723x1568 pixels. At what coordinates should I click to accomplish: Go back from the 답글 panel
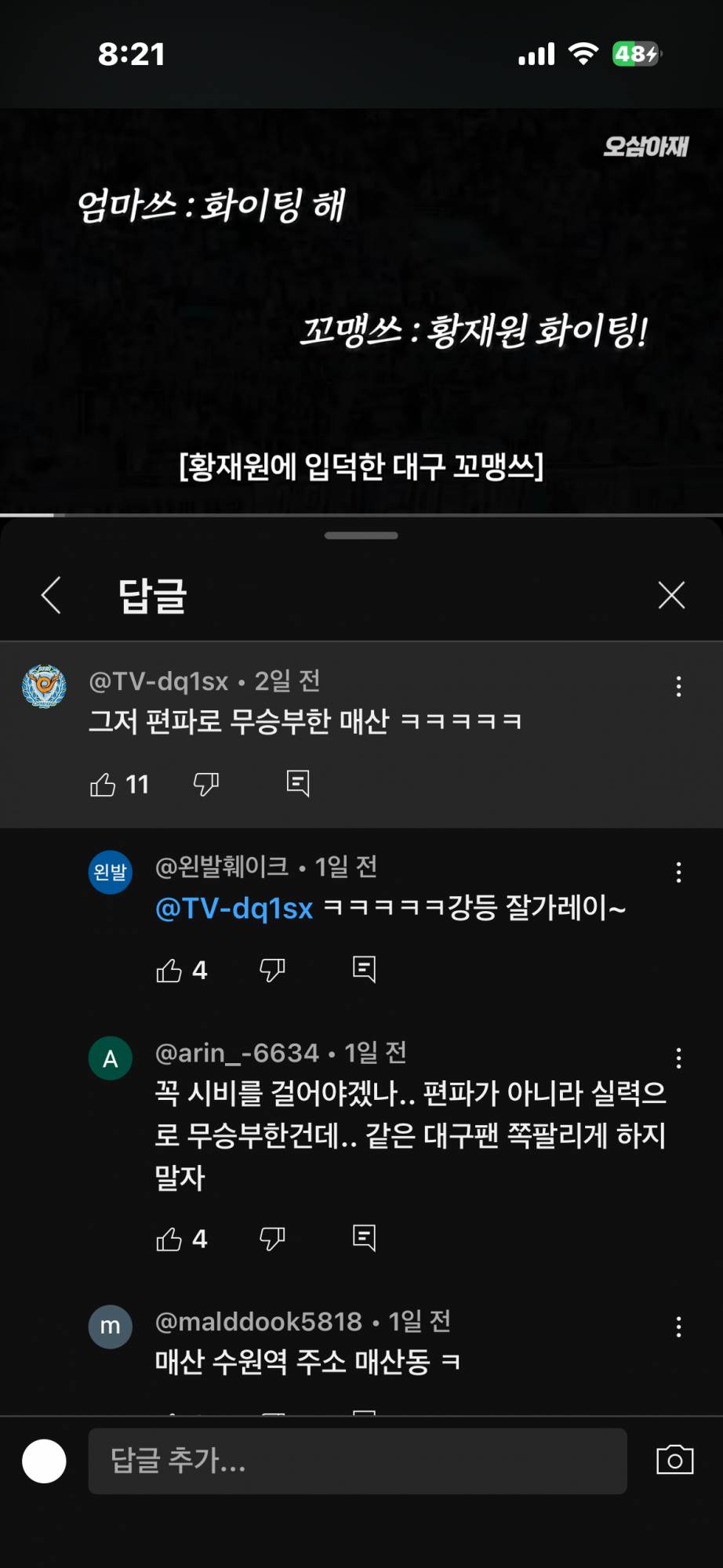pos(51,595)
